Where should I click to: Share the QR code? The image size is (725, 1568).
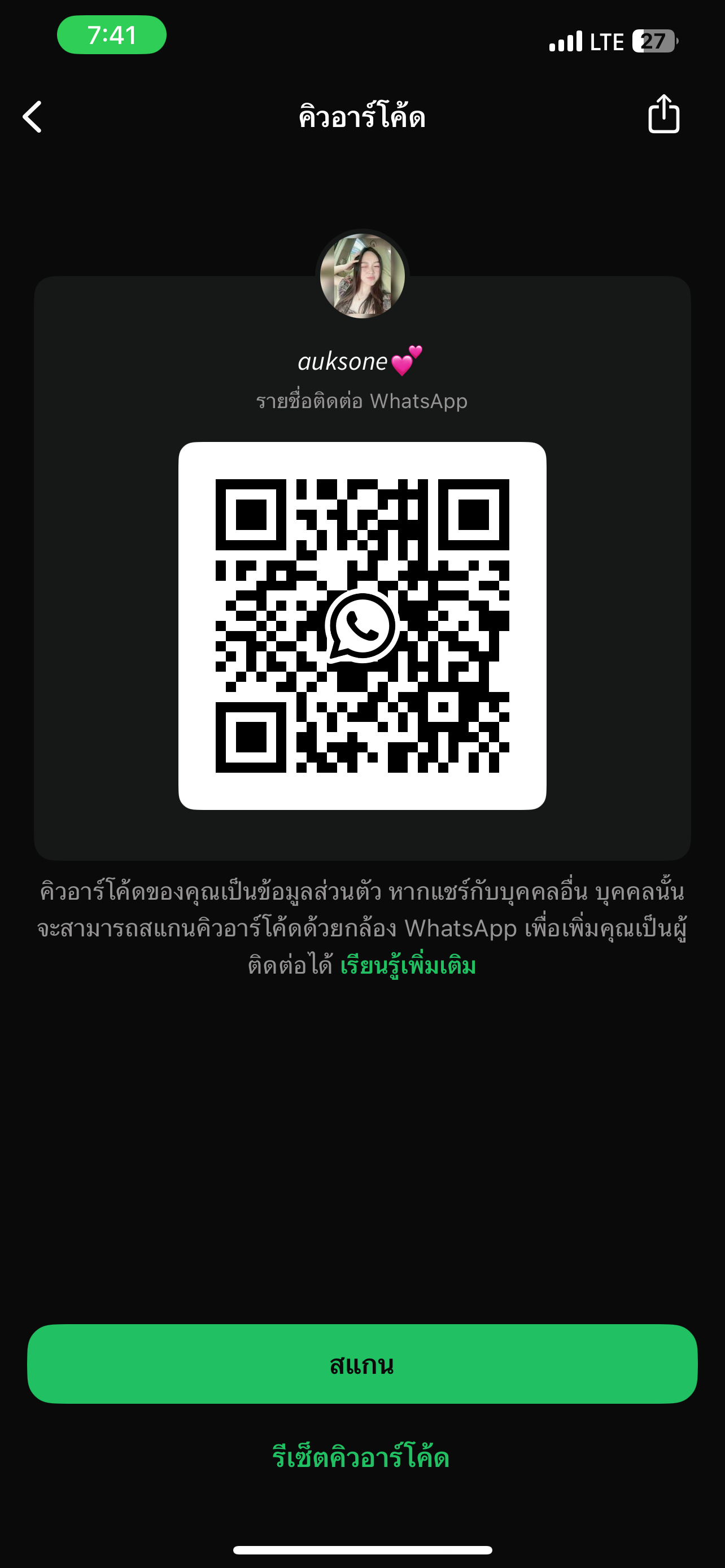(x=663, y=114)
